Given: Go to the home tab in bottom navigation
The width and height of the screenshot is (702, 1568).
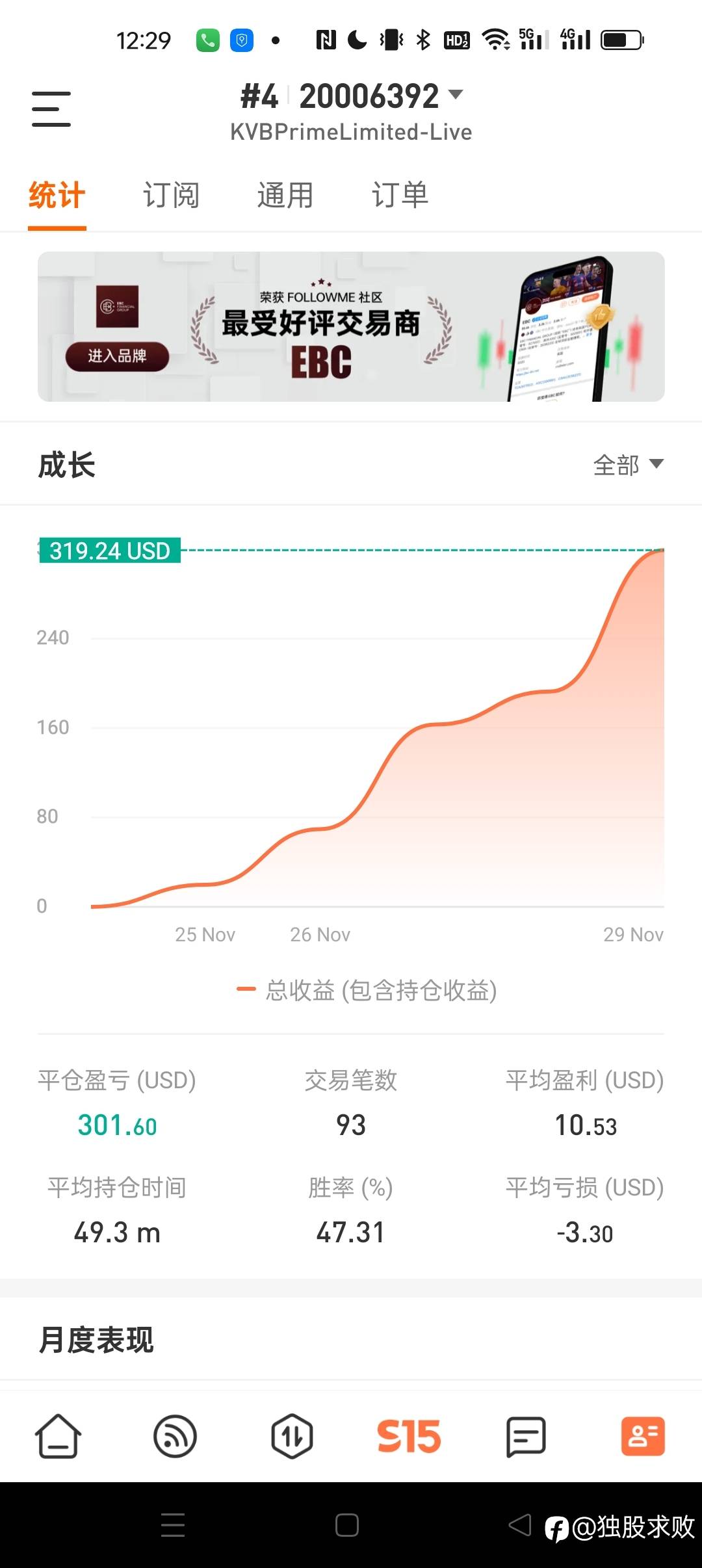Looking at the screenshot, I should click(58, 1436).
